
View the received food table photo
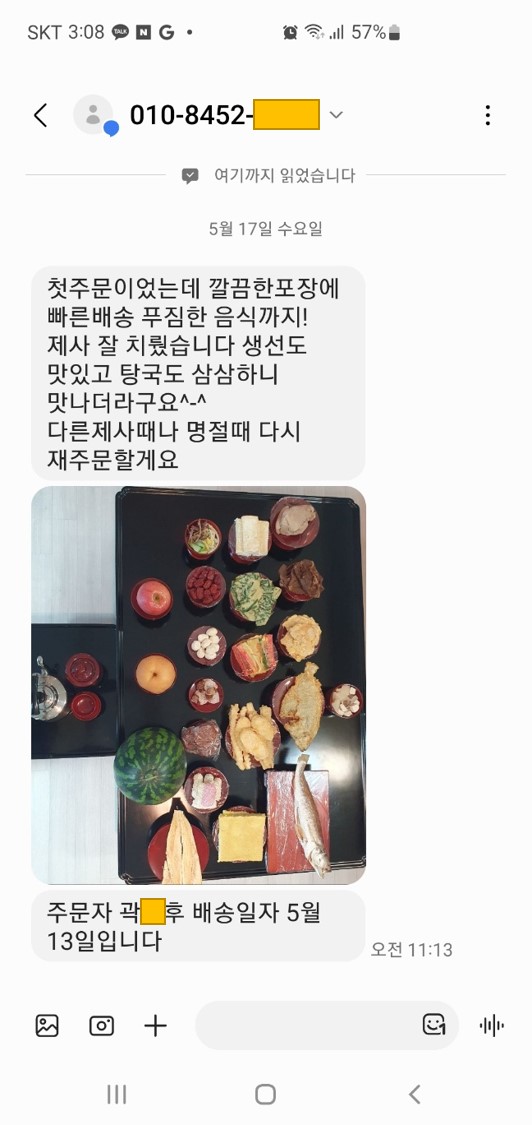199,685
